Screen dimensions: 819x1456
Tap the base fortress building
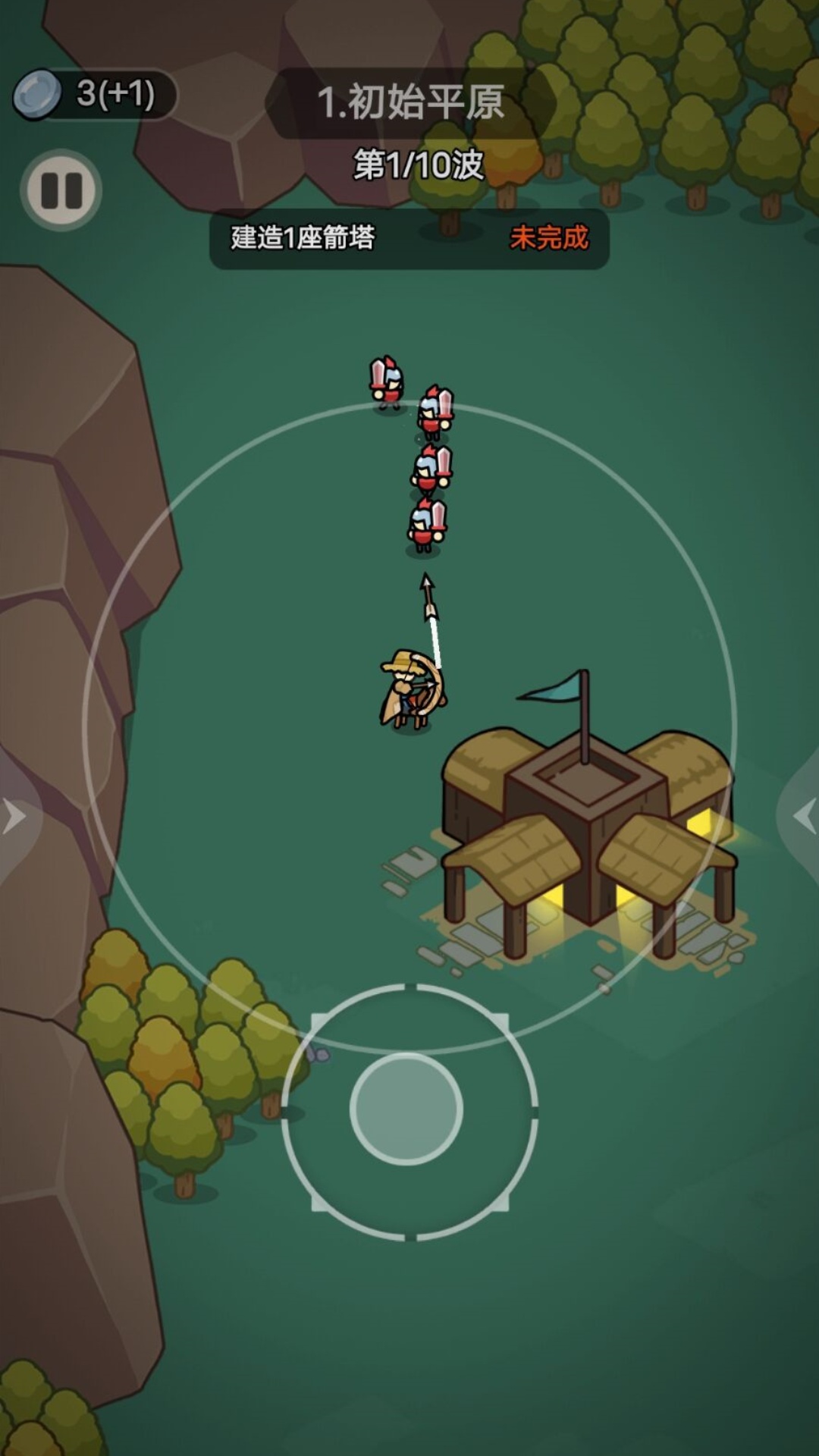coord(588,827)
